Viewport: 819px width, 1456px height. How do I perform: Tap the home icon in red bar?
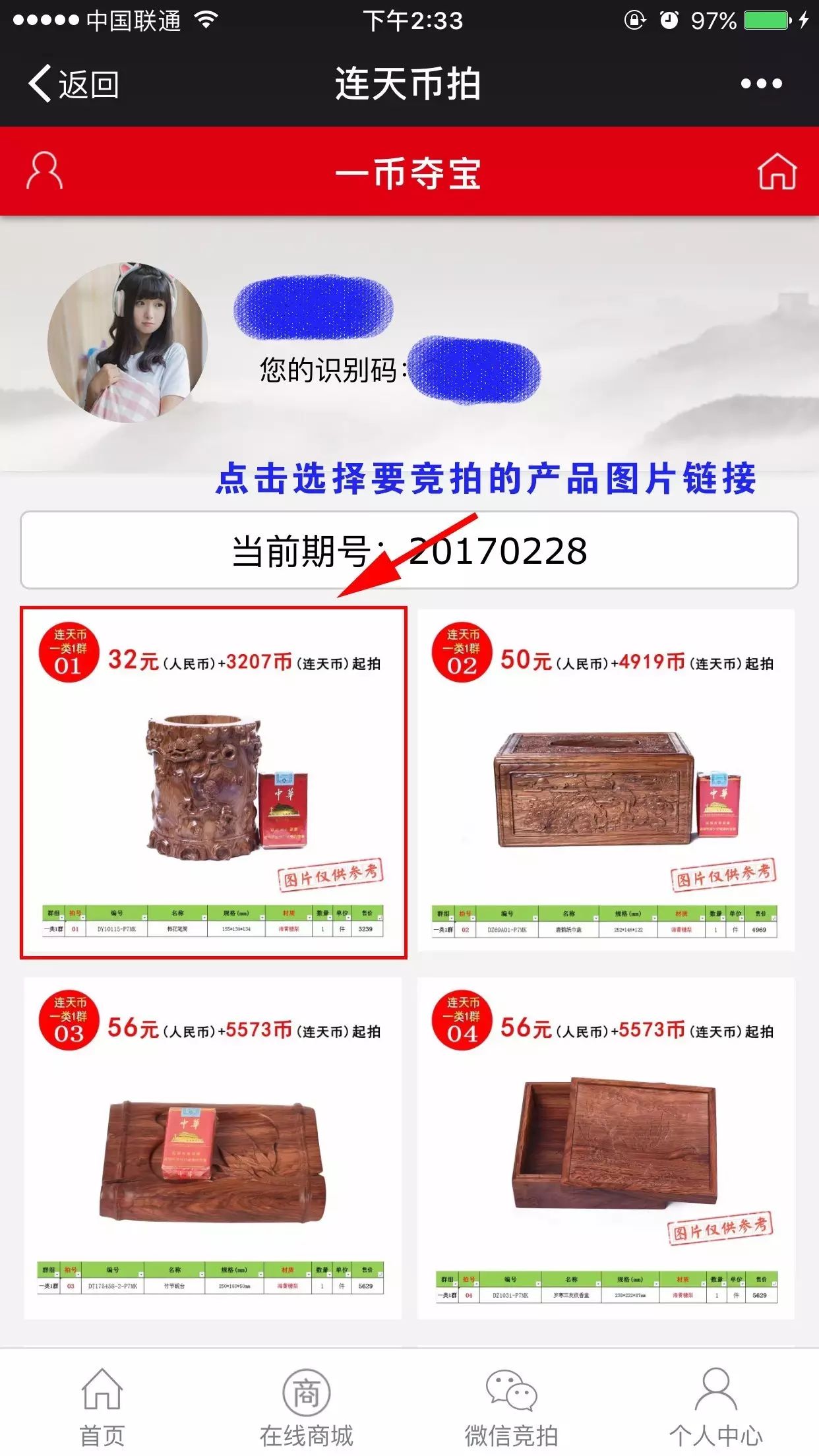tap(776, 171)
